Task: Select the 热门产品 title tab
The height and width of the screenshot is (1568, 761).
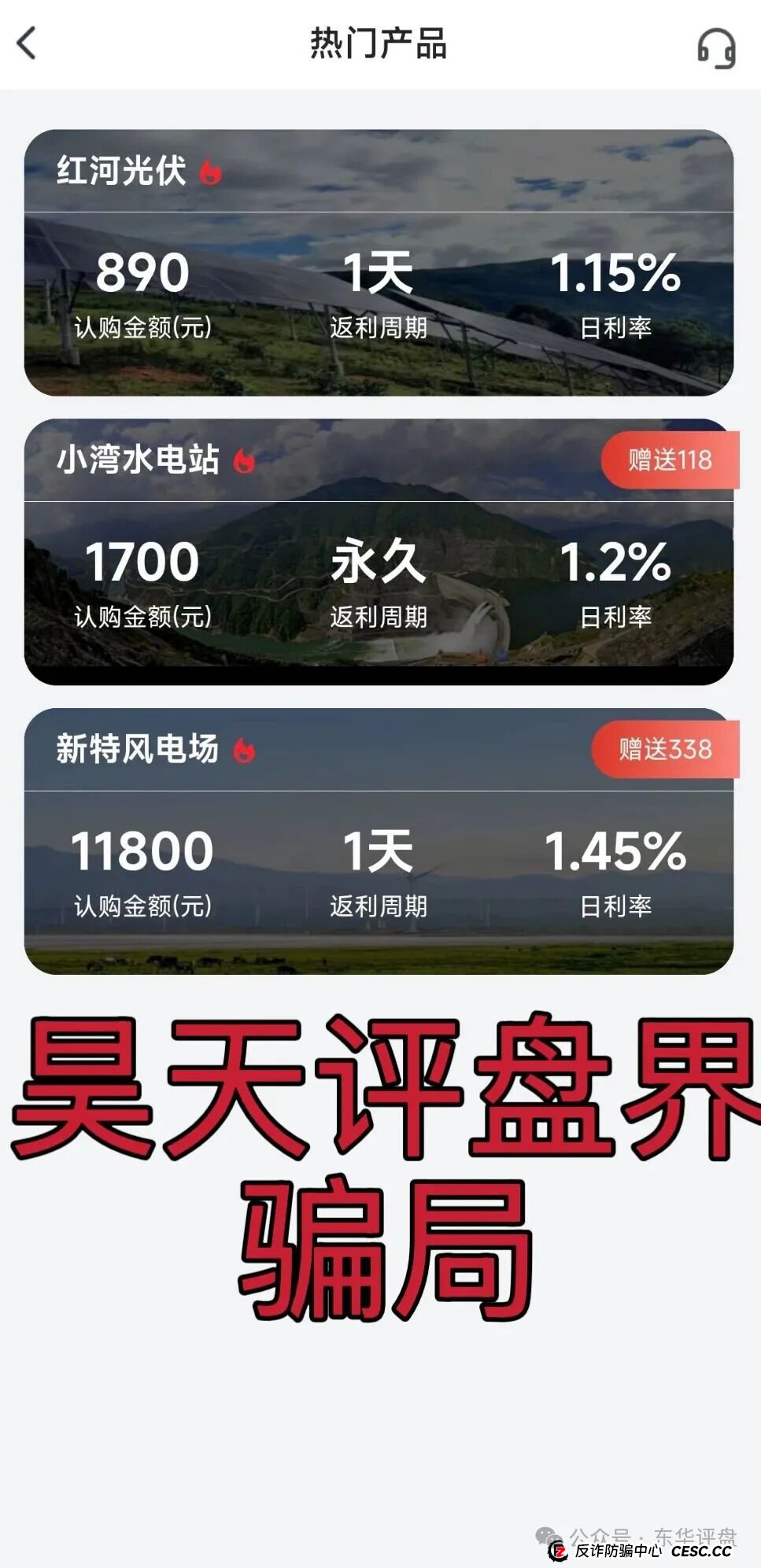Action: point(380,43)
